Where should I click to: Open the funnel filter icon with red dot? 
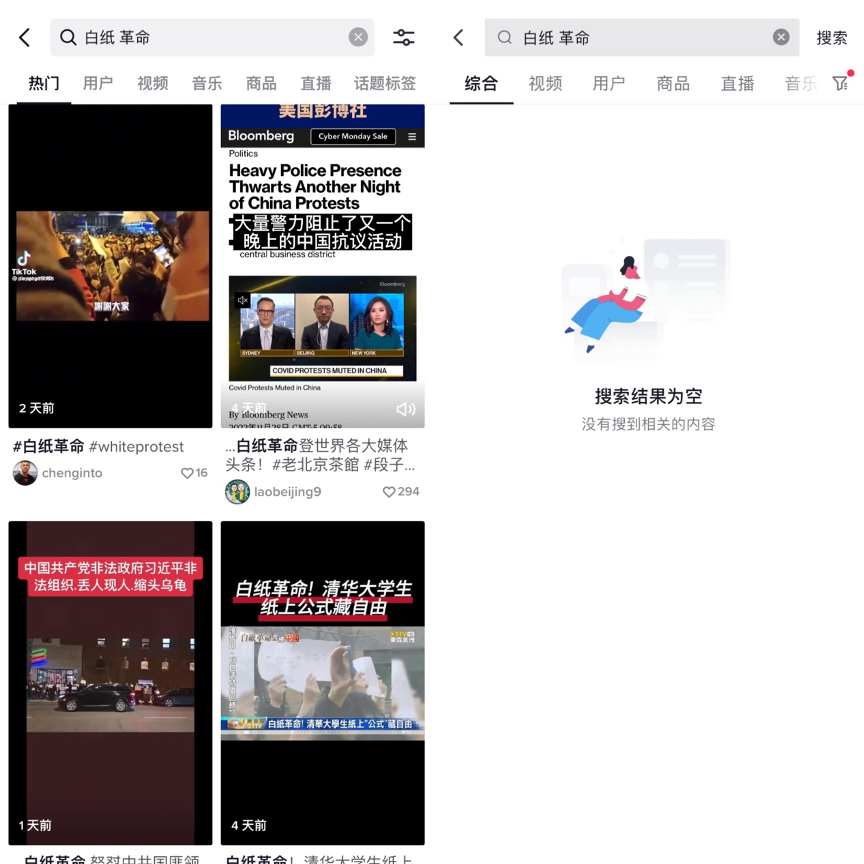point(841,83)
